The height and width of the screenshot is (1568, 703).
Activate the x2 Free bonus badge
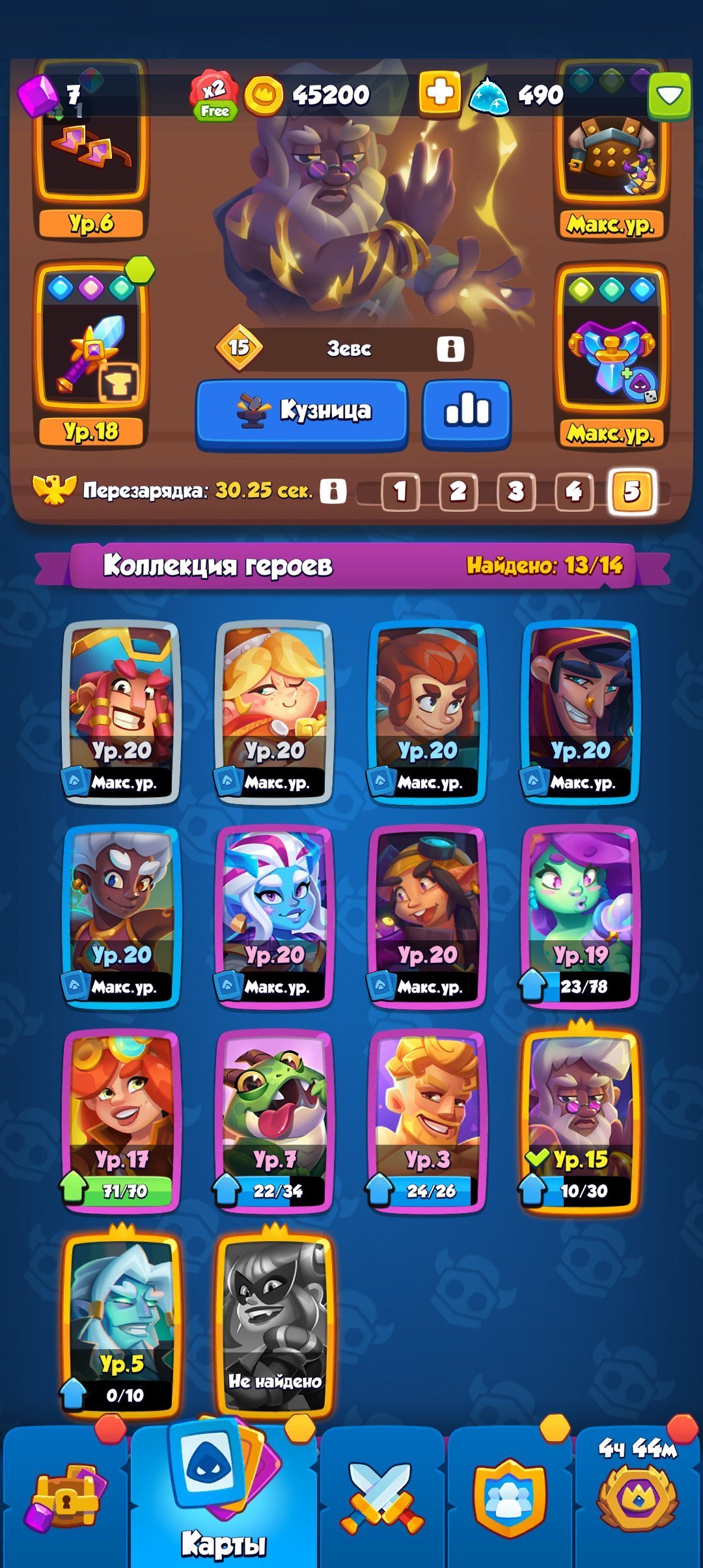tap(214, 95)
